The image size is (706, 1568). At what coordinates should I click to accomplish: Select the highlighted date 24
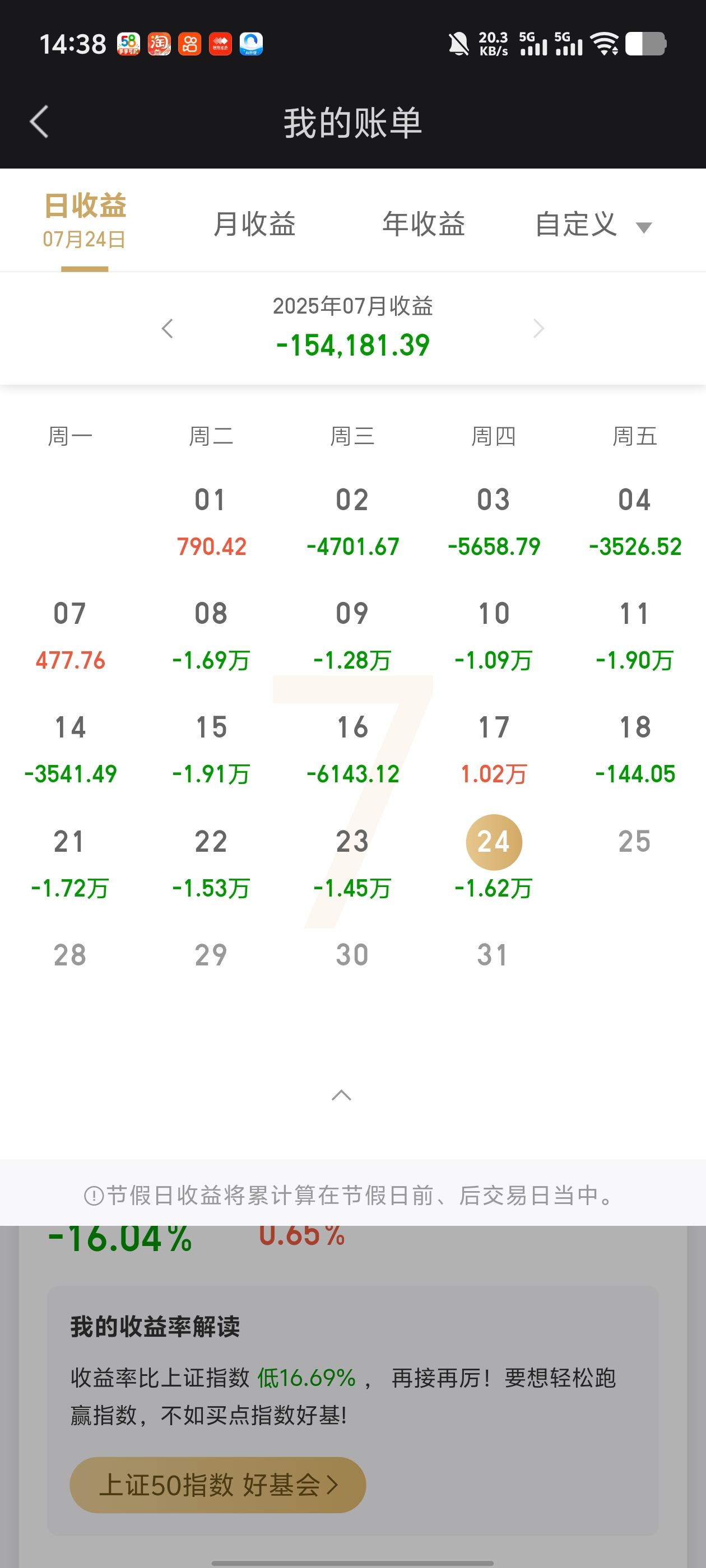(x=494, y=842)
